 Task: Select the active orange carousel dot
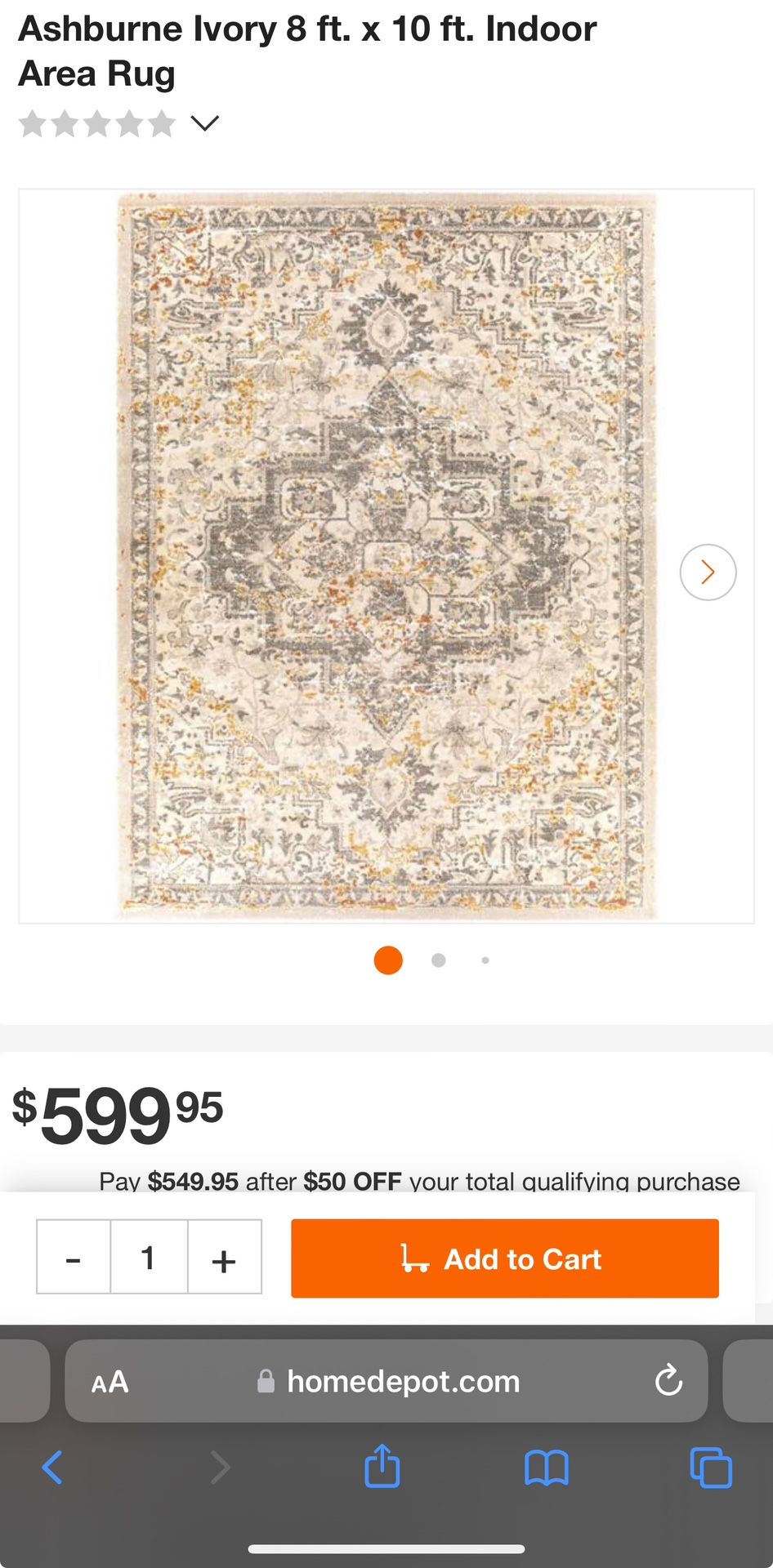387,960
